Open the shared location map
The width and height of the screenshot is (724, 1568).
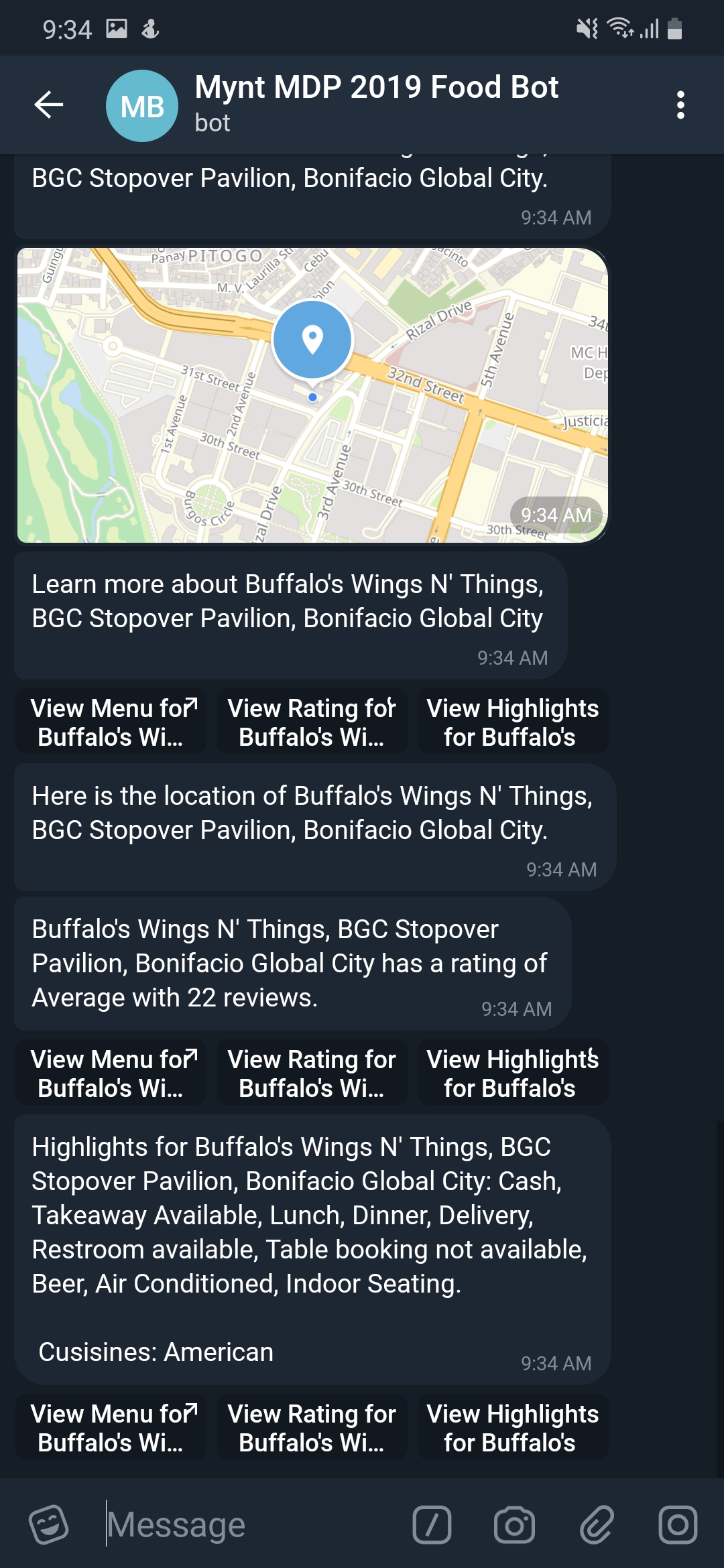click(x=312, y=395)
